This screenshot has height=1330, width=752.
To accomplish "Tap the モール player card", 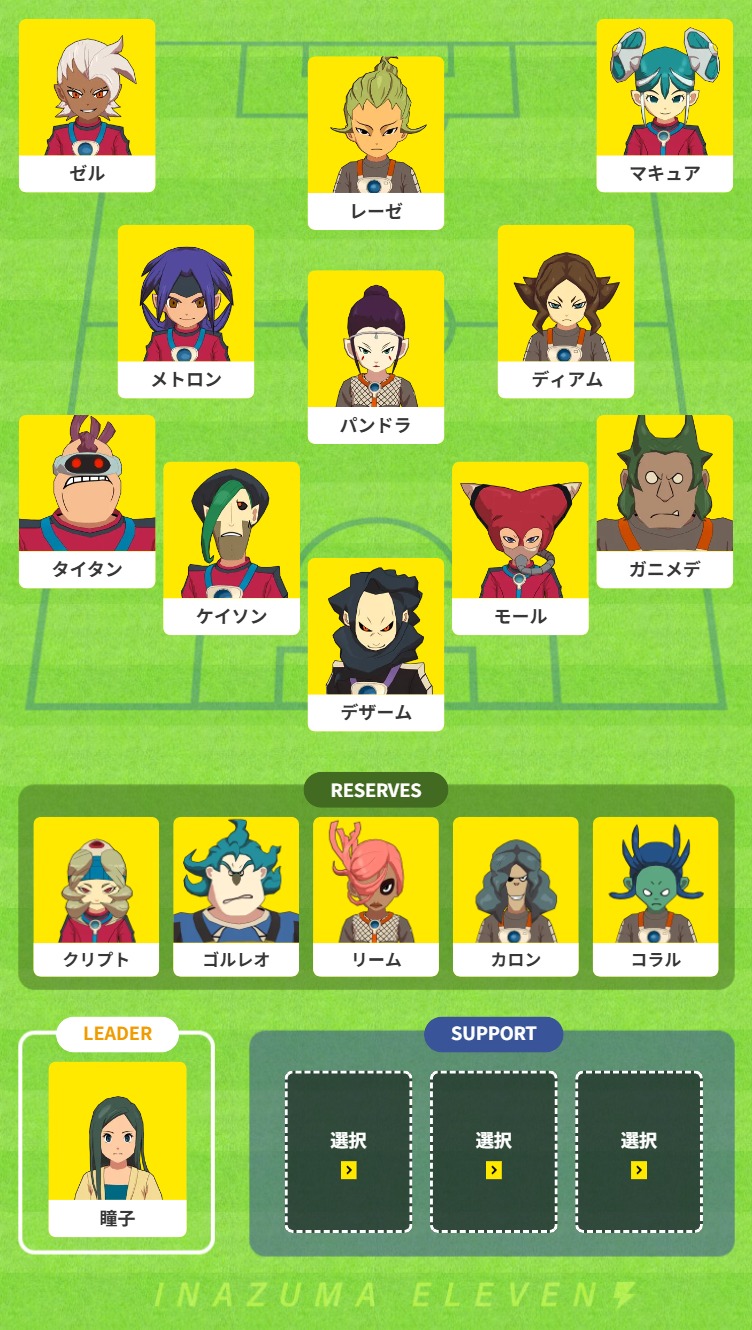I will click(x=520, y=548).
